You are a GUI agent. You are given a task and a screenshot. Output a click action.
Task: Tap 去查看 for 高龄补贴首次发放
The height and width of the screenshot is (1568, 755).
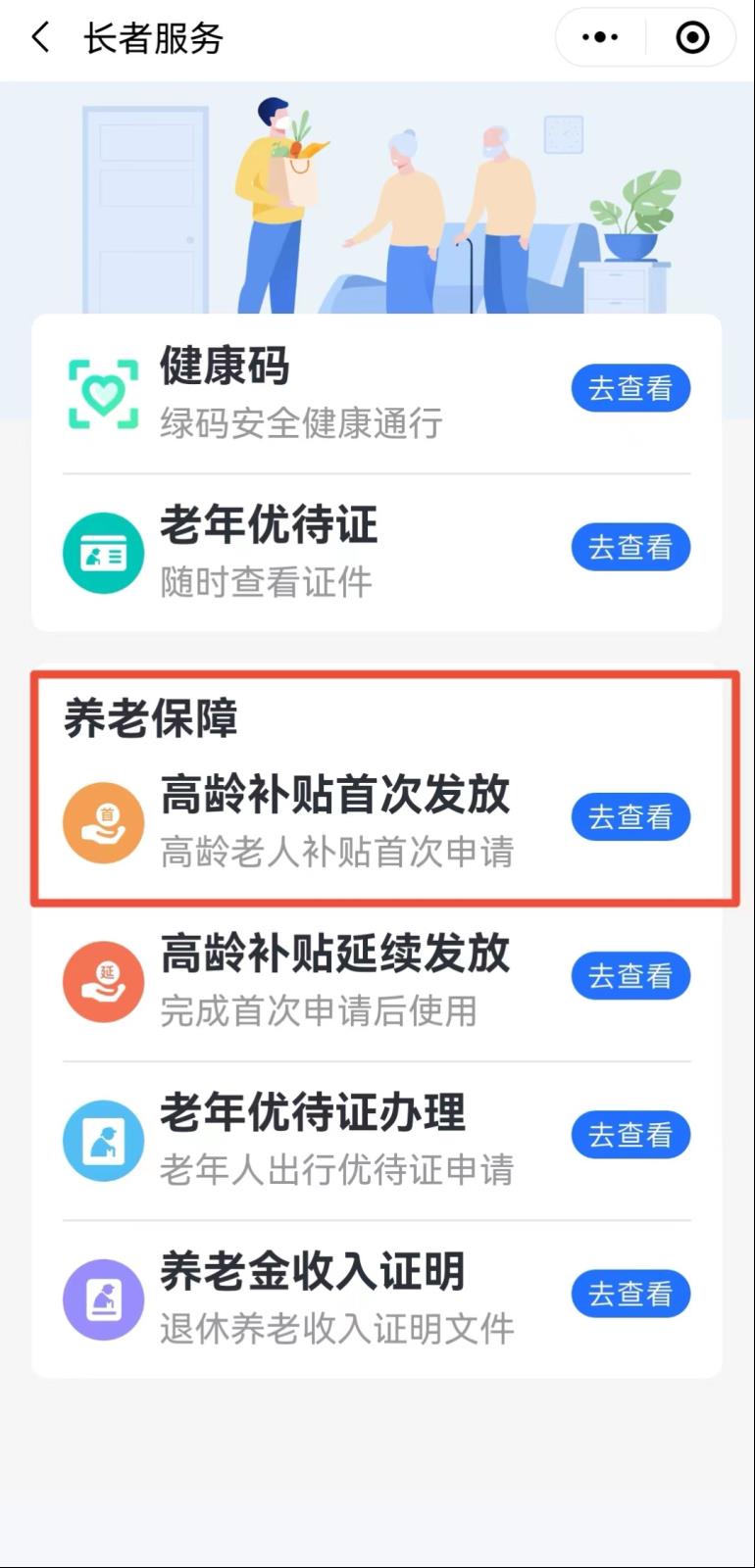coord(630,816)
